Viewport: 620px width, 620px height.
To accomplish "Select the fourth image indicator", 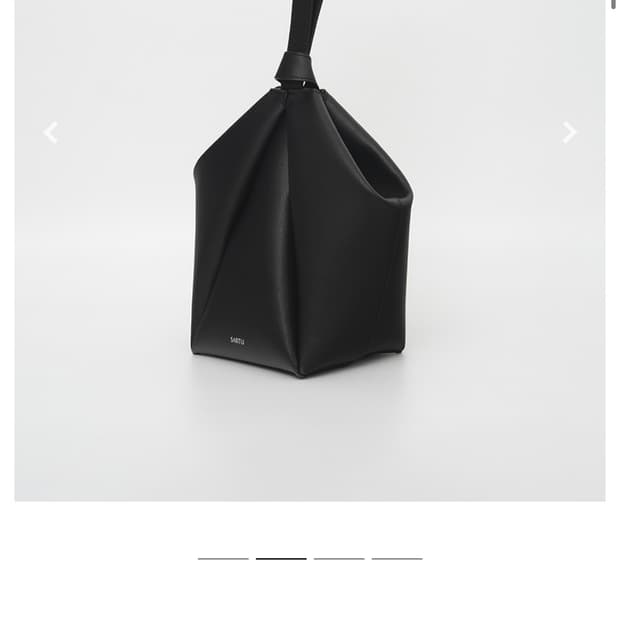I will tap(397, 559).
